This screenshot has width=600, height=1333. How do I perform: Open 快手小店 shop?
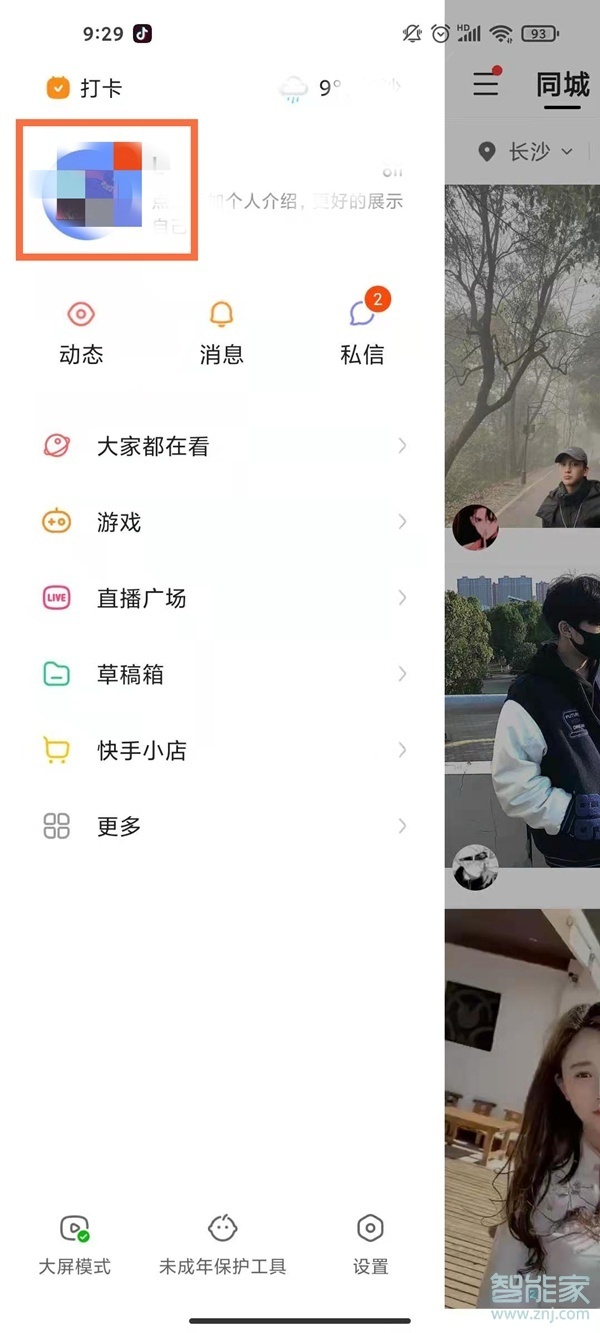pyautogui.click(x=222, y=750)
